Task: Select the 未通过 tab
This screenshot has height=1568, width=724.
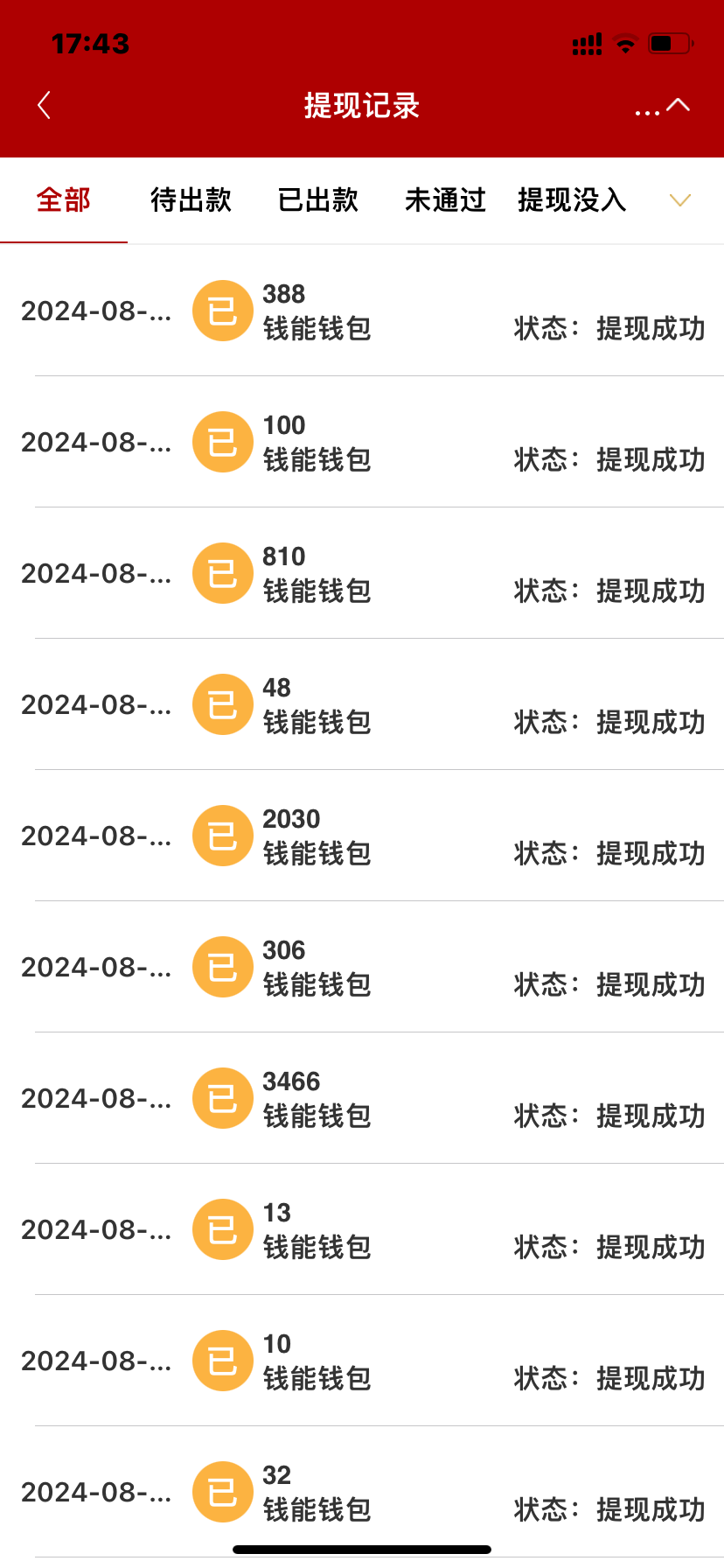Action: (445, 200)
